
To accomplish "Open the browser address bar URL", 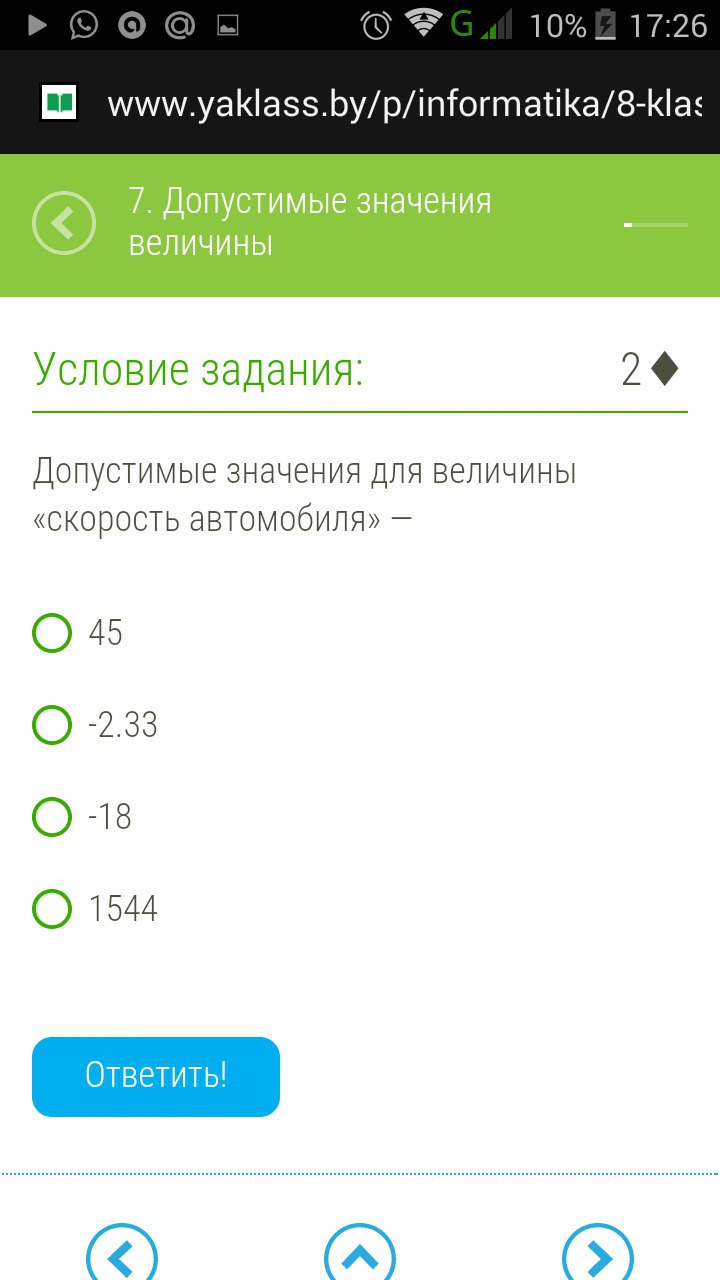I will (400, 103).
